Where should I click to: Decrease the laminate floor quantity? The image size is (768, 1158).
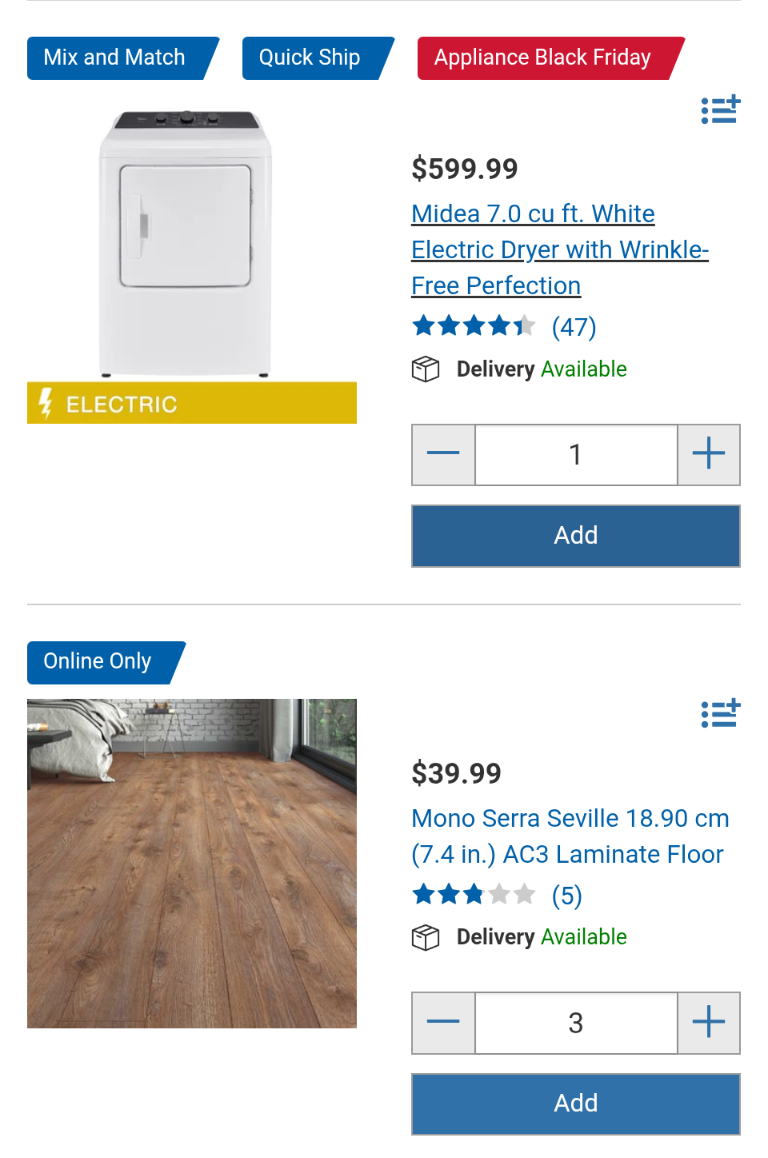coord(443,1023)
